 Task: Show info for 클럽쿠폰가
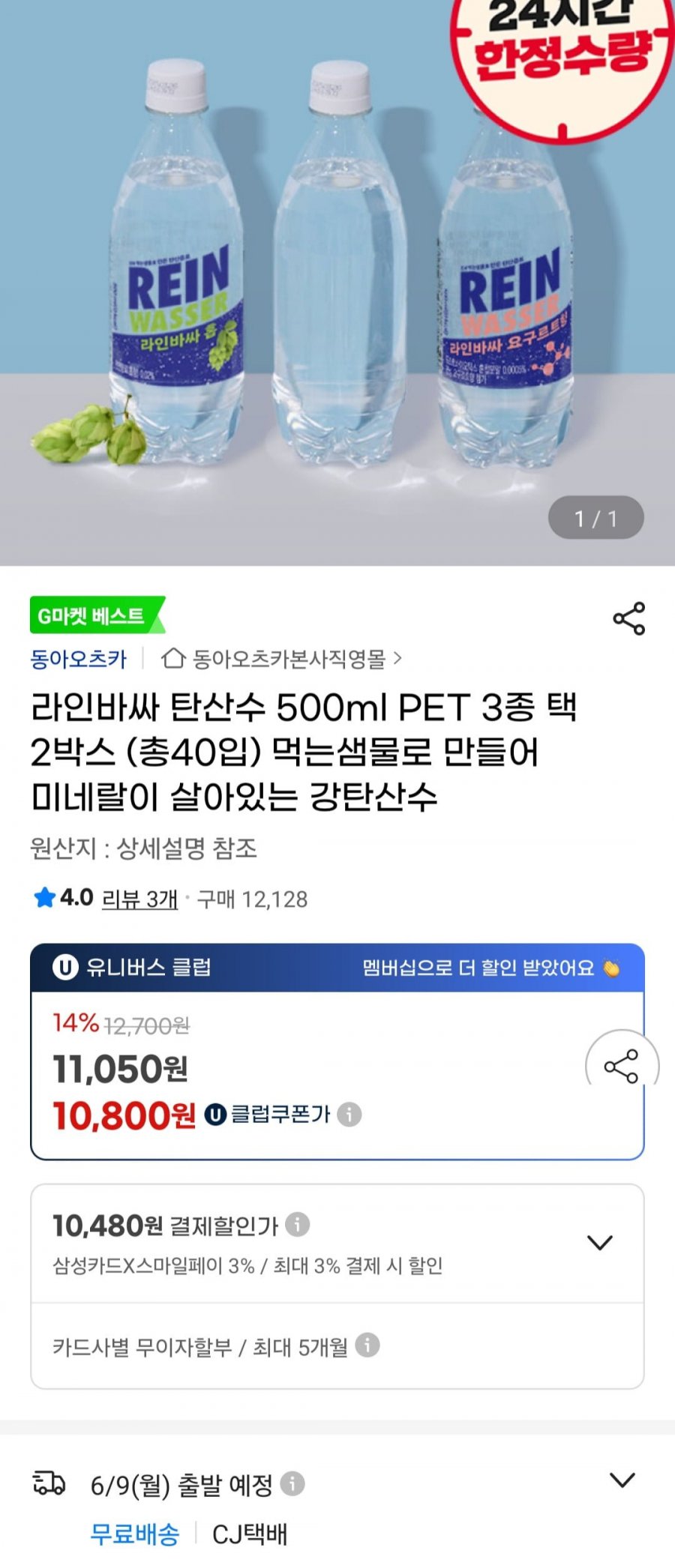pyautogui.click(x=349, y=1115)
